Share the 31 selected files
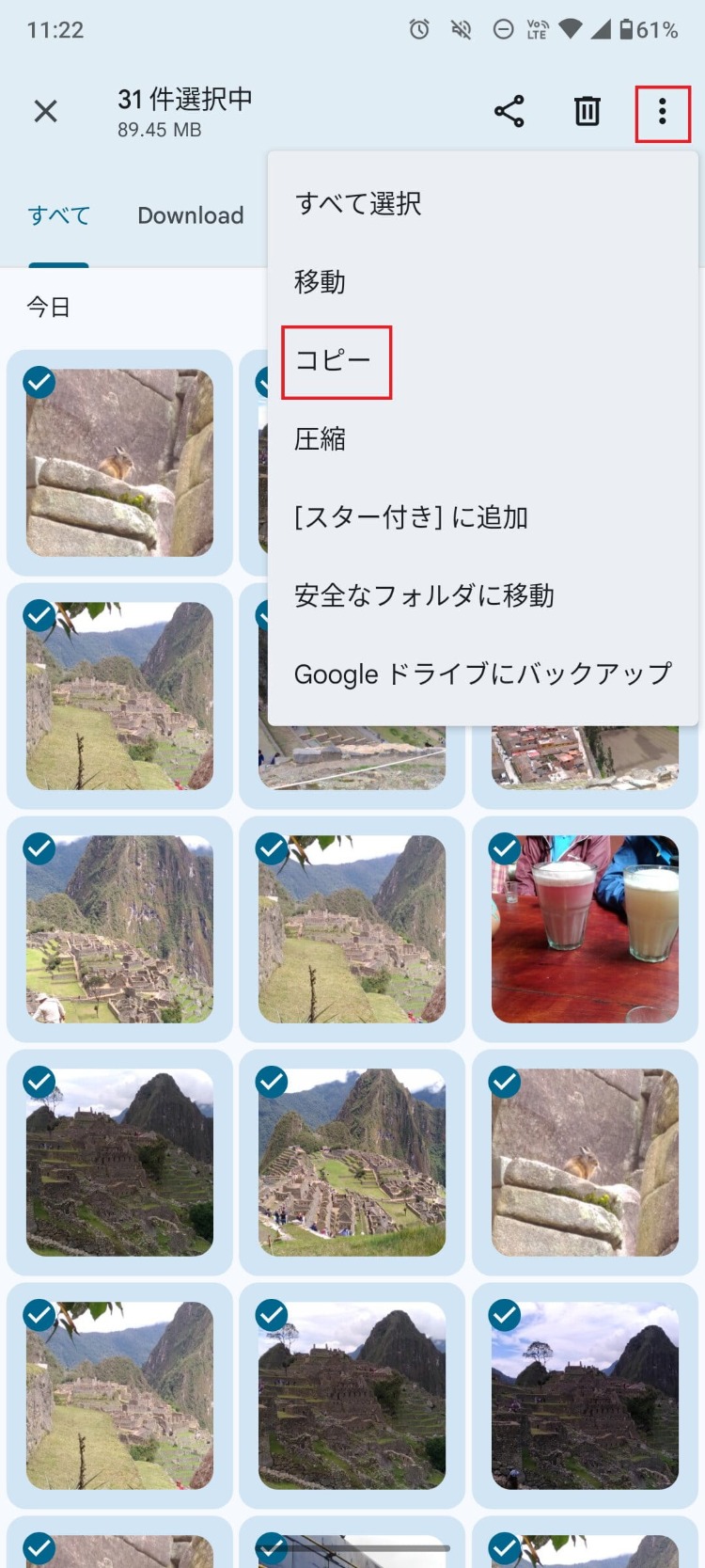Screen dimensions: 705x1568 pyautogui.click(x=509, y=112)
